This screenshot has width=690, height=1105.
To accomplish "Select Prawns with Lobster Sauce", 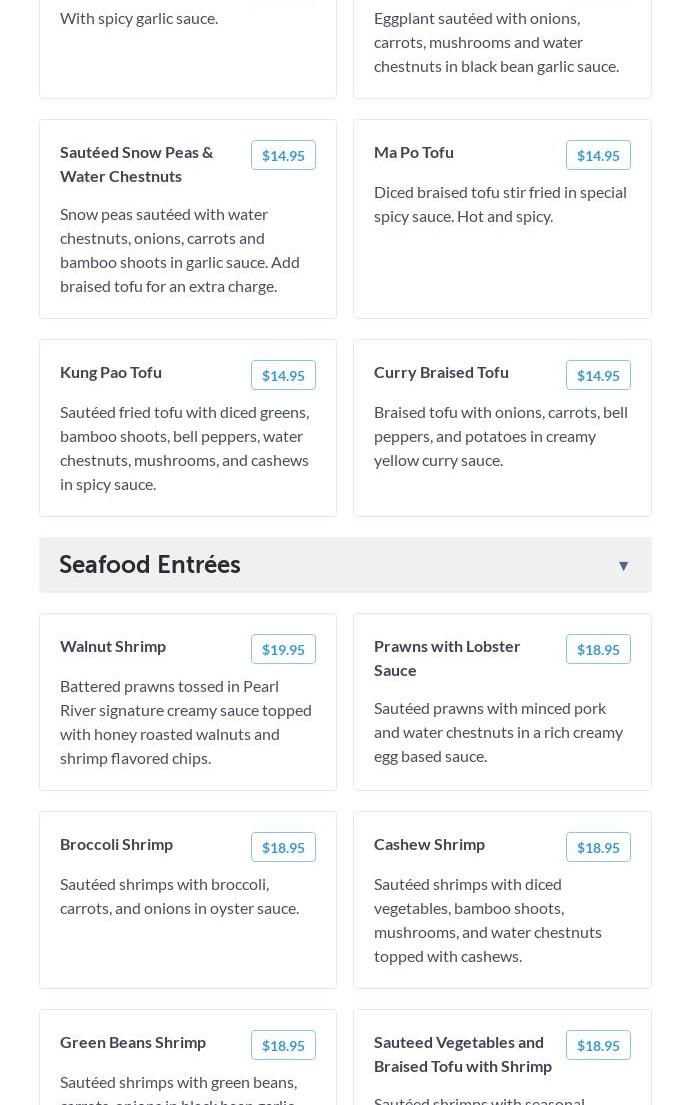I will [x=502, y=702].
